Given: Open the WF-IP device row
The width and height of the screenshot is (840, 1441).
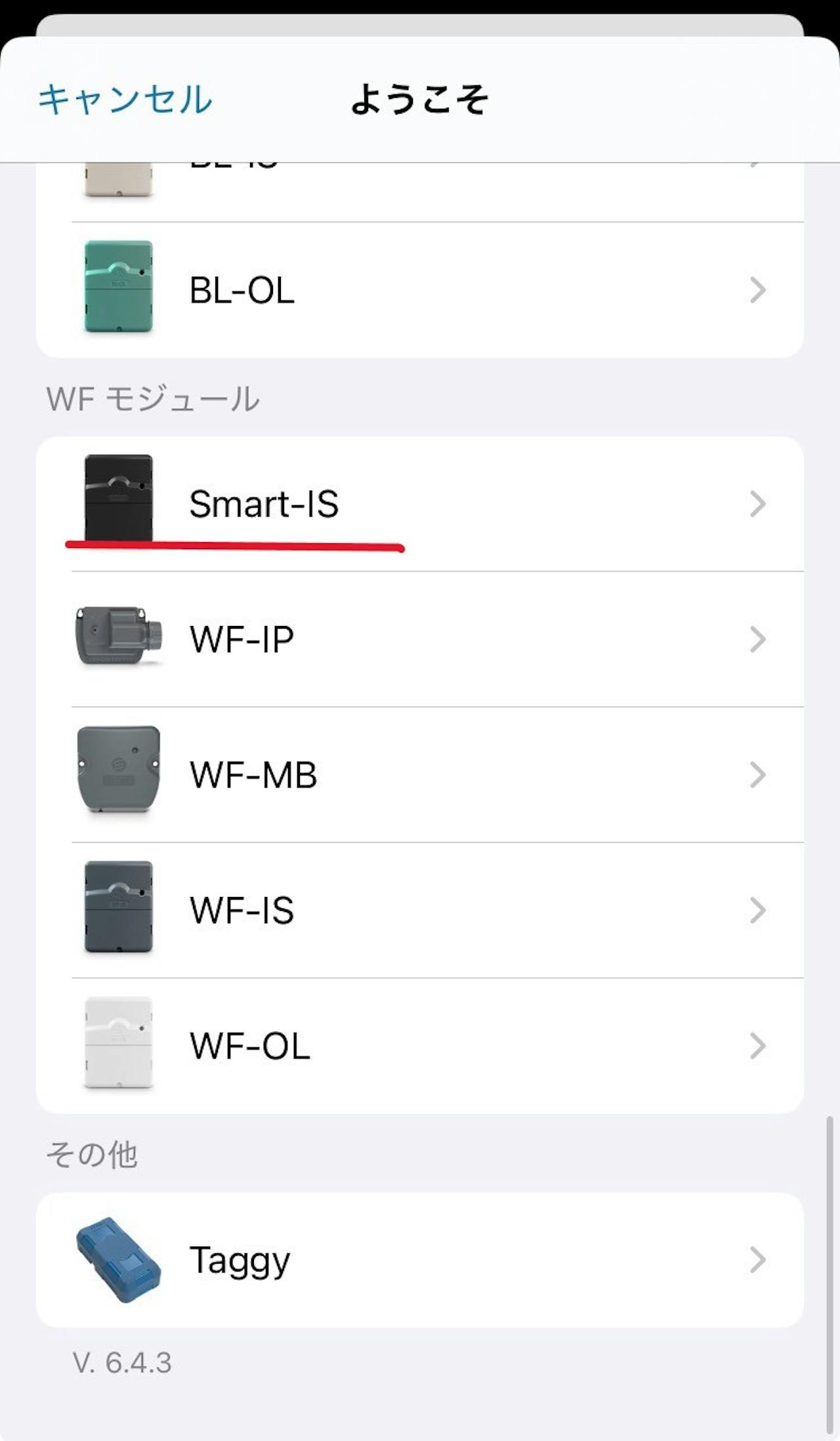Looking at the screenshot, I should pos(420,639).
